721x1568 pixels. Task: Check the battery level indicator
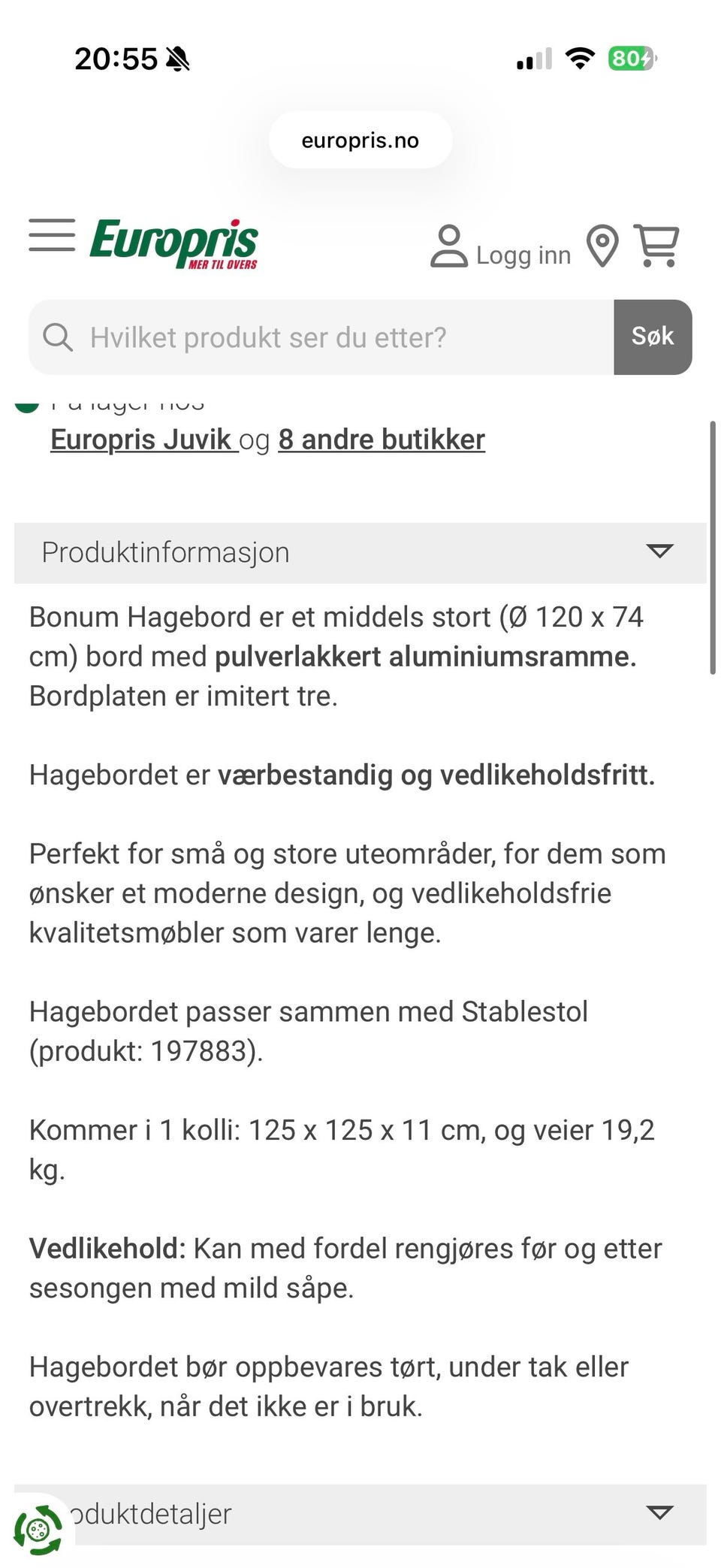(629, 57)
